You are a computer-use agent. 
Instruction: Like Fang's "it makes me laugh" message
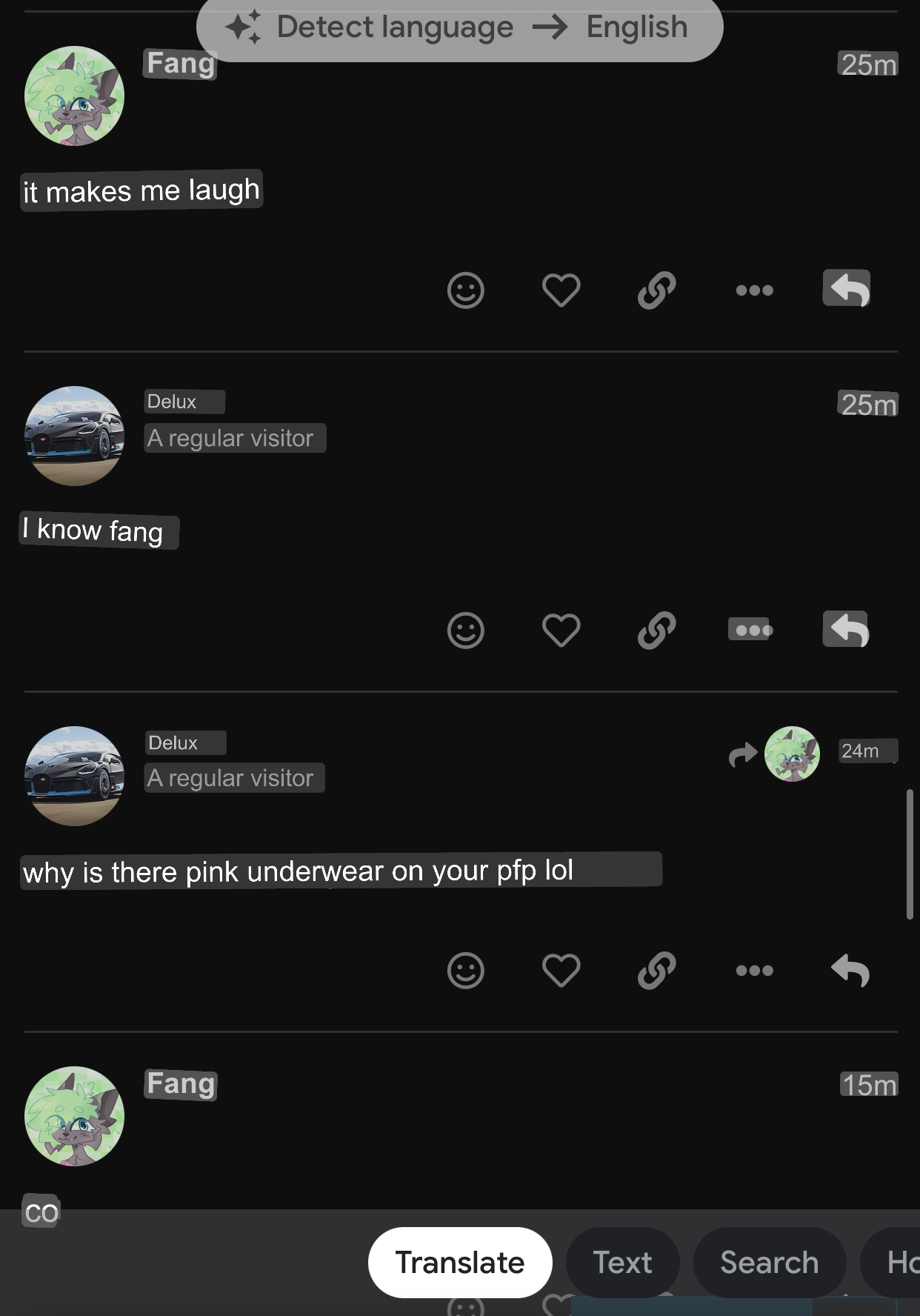(561, 290)
